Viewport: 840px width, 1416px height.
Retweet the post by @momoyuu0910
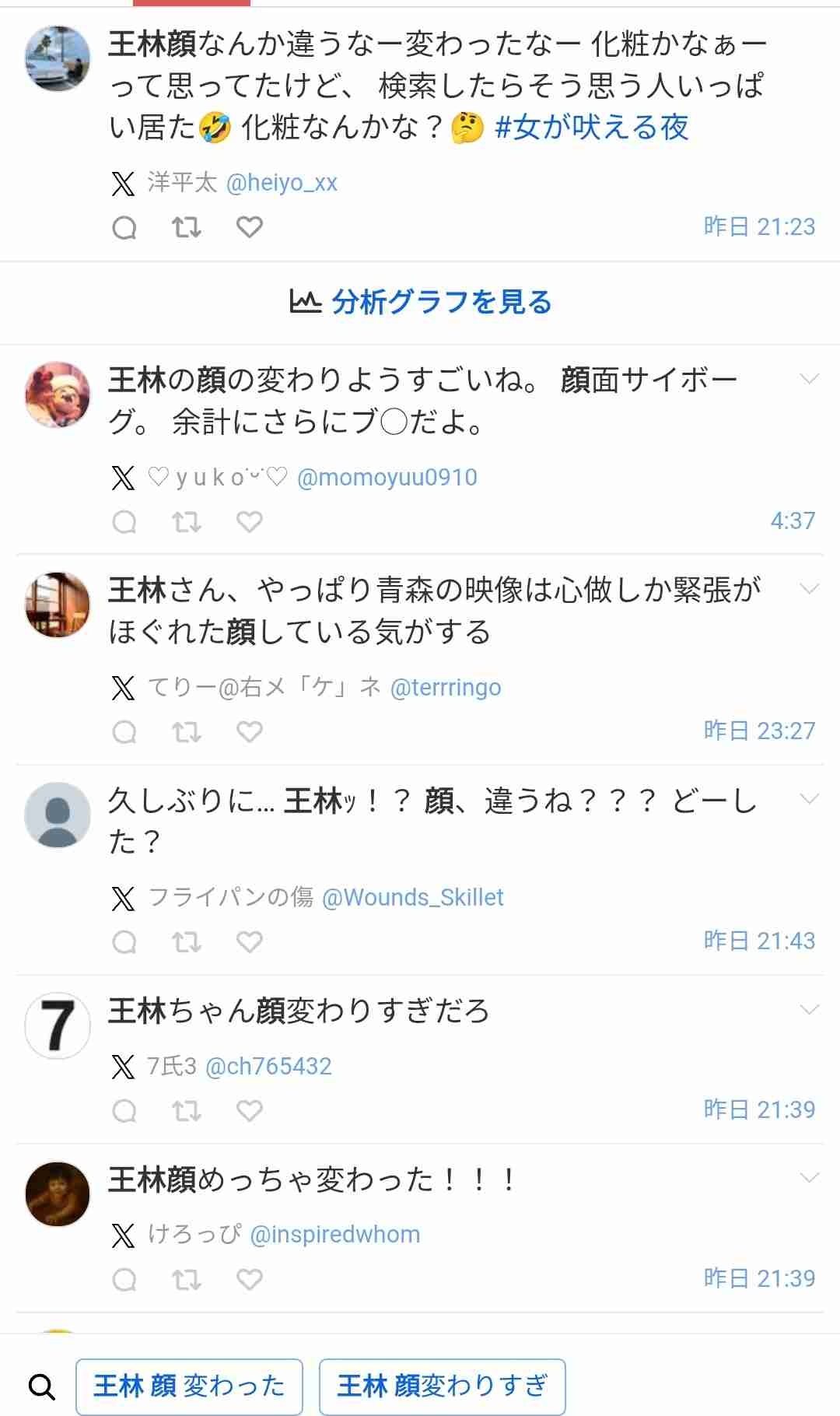(x=187, y=522)
